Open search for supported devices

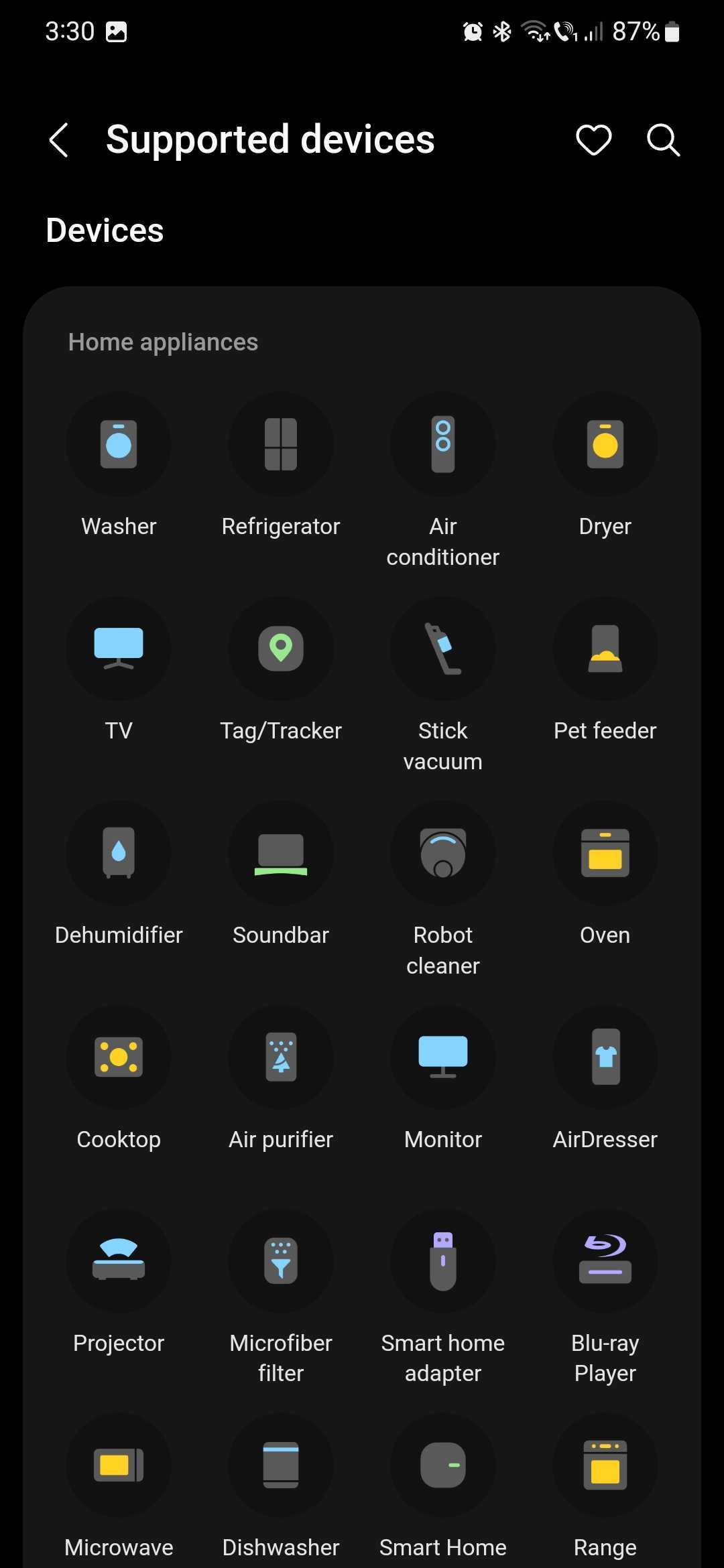pos(663,140)
